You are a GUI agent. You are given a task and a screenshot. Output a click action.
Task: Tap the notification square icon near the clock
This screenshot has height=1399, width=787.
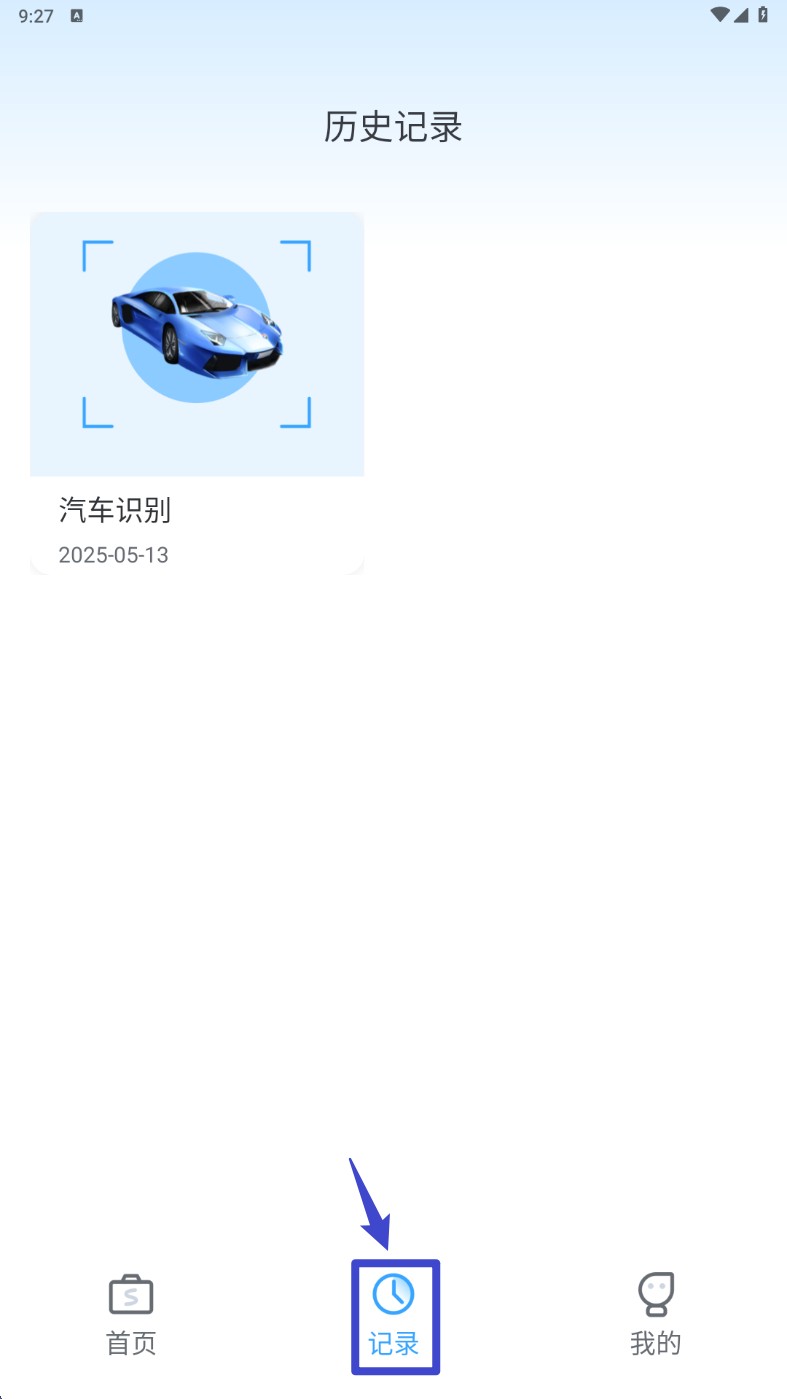pyautogui.click(x=77, y=15)
